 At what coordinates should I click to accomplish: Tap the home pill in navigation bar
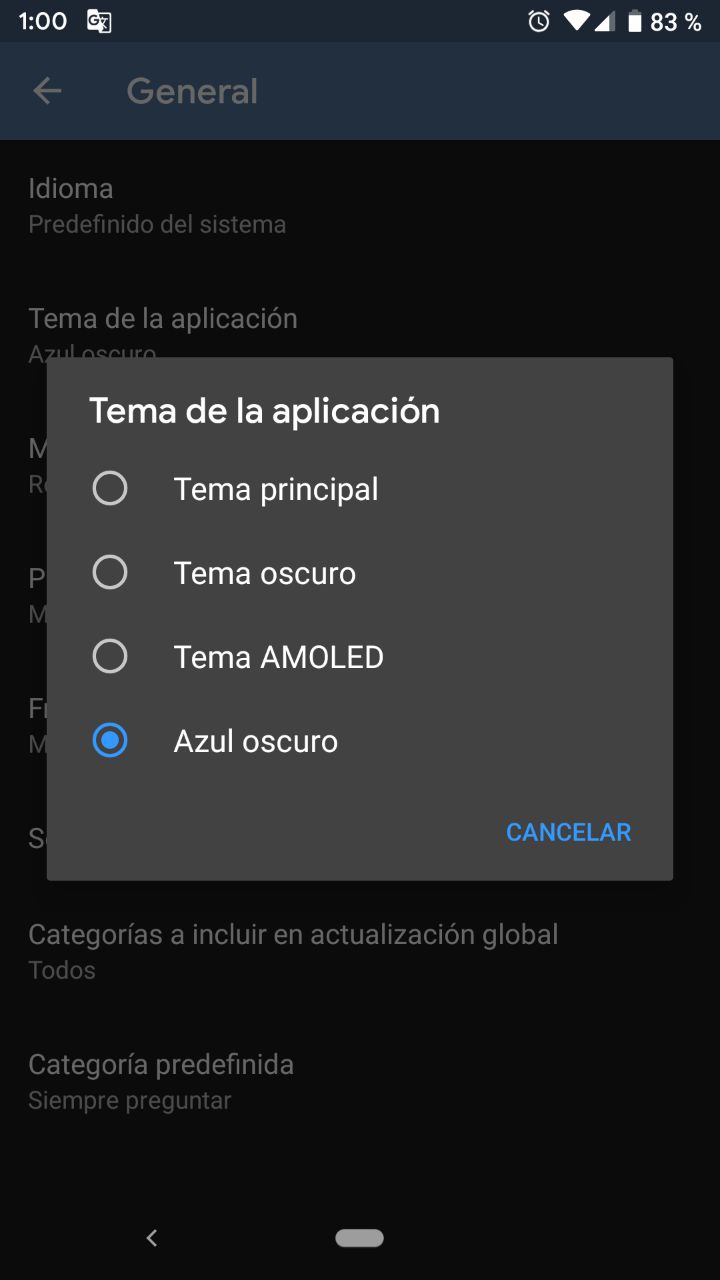(x=360, y=1238)
